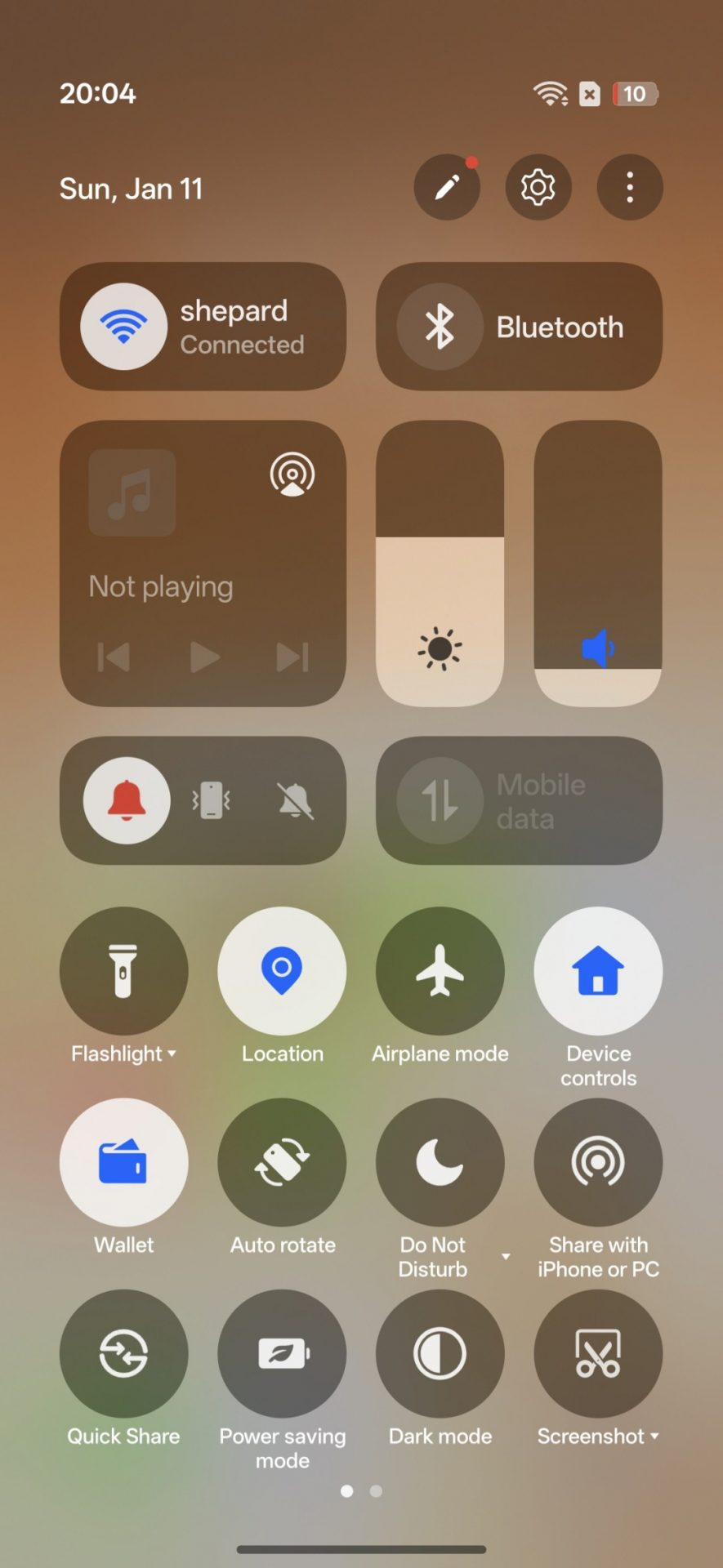
Task: Open the Wallet tile
Action: coord(123,1162)
